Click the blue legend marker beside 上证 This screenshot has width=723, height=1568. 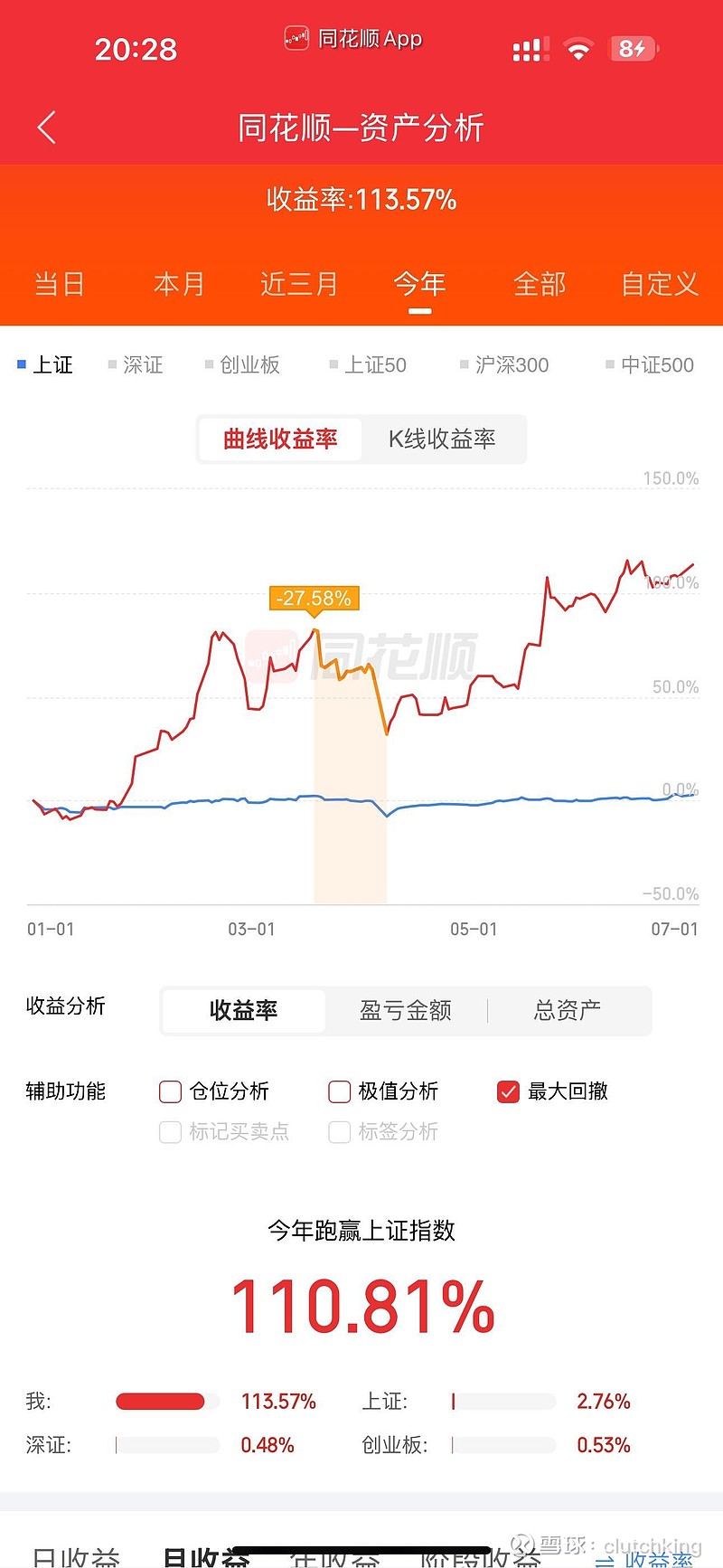[22, 364]
